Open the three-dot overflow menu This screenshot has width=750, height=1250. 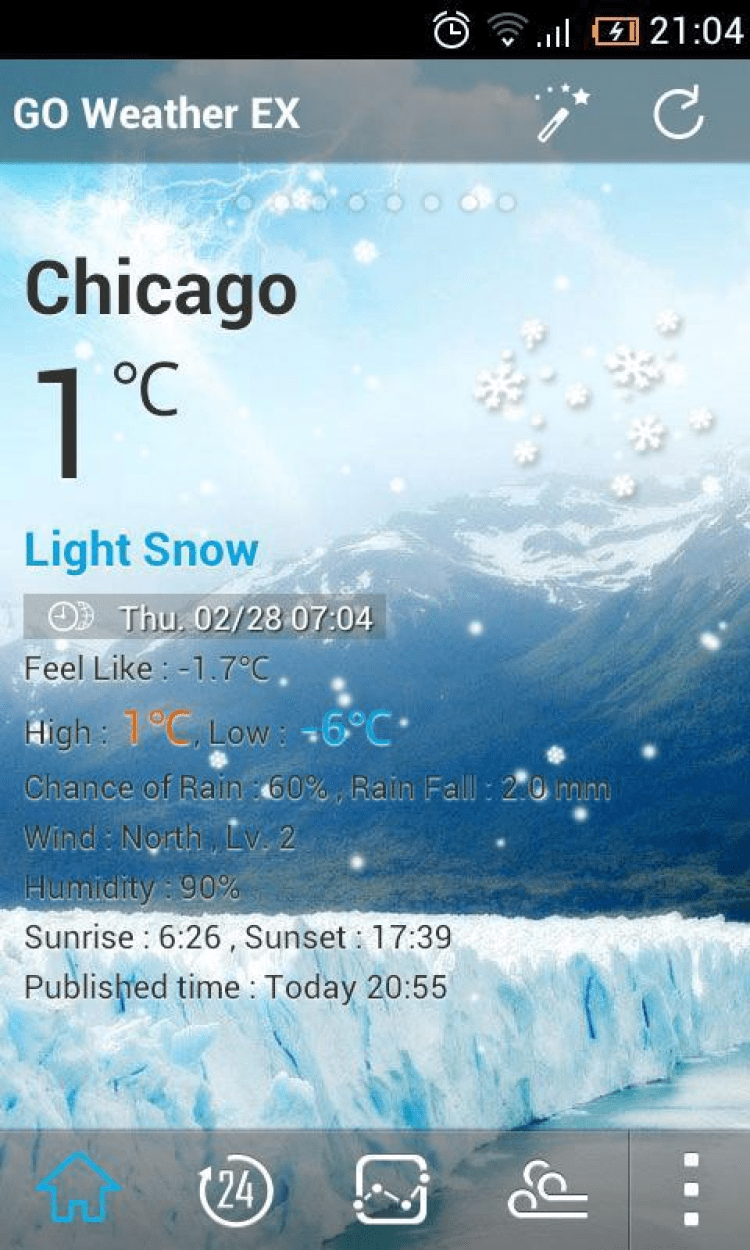click(691, 1190)
